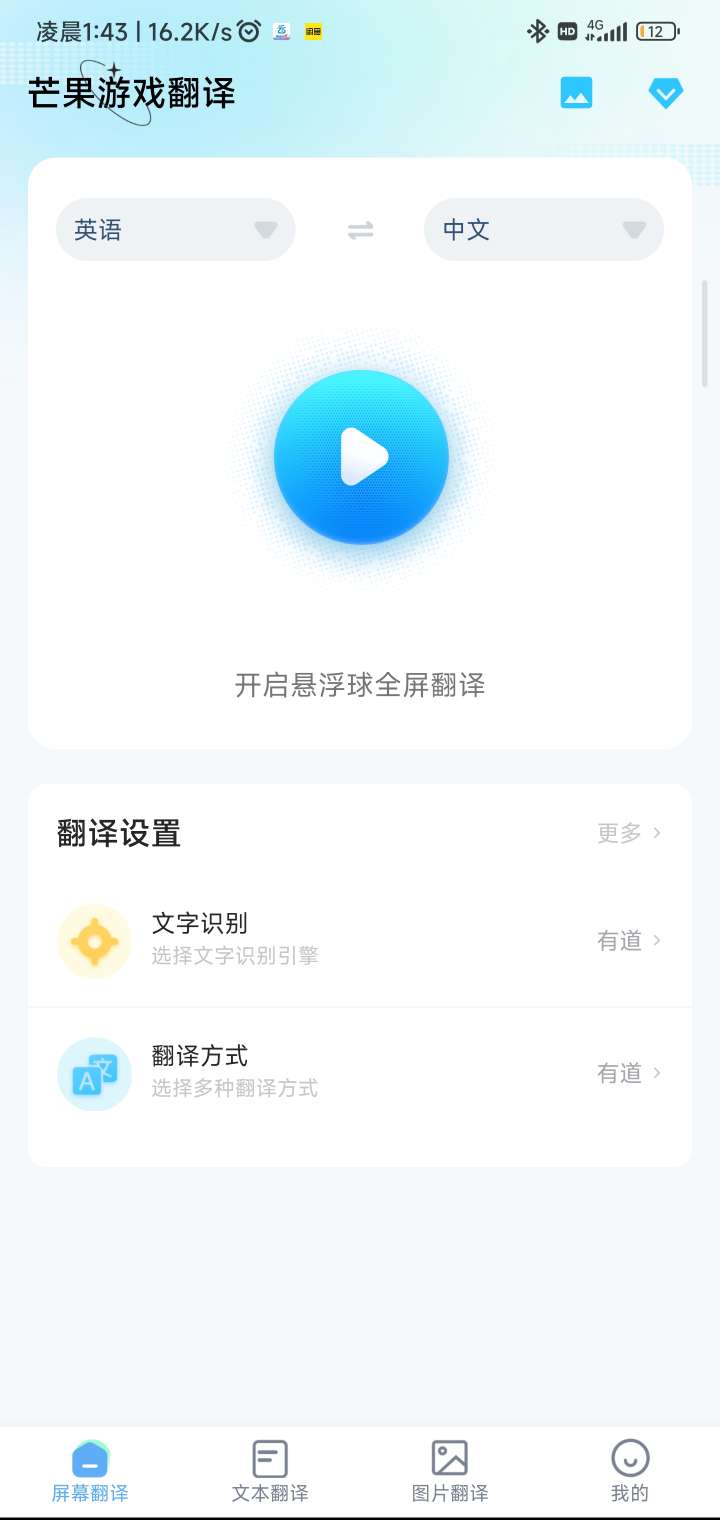Switch to the 图片翻译 tab

point(450,1472)
